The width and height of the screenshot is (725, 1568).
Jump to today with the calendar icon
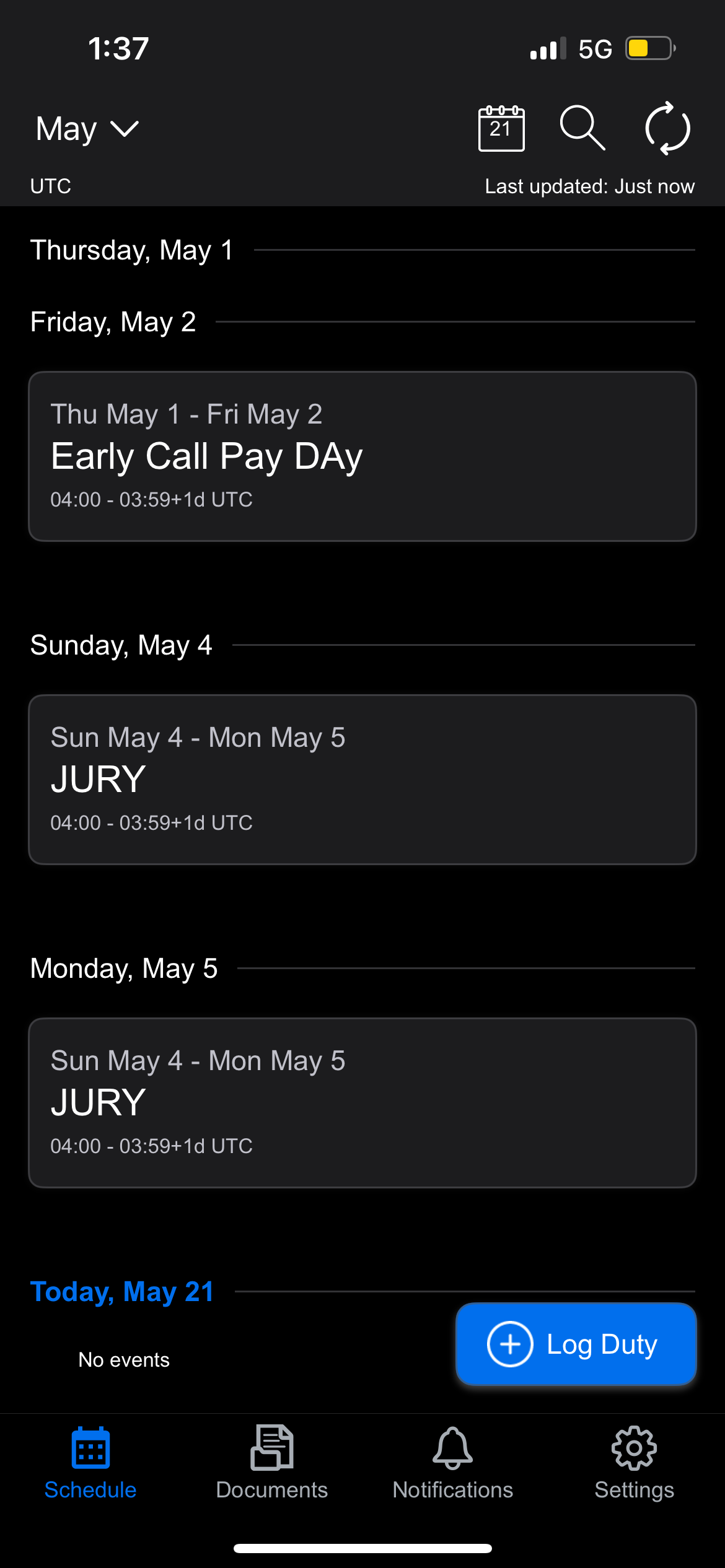tap(501, 129)
